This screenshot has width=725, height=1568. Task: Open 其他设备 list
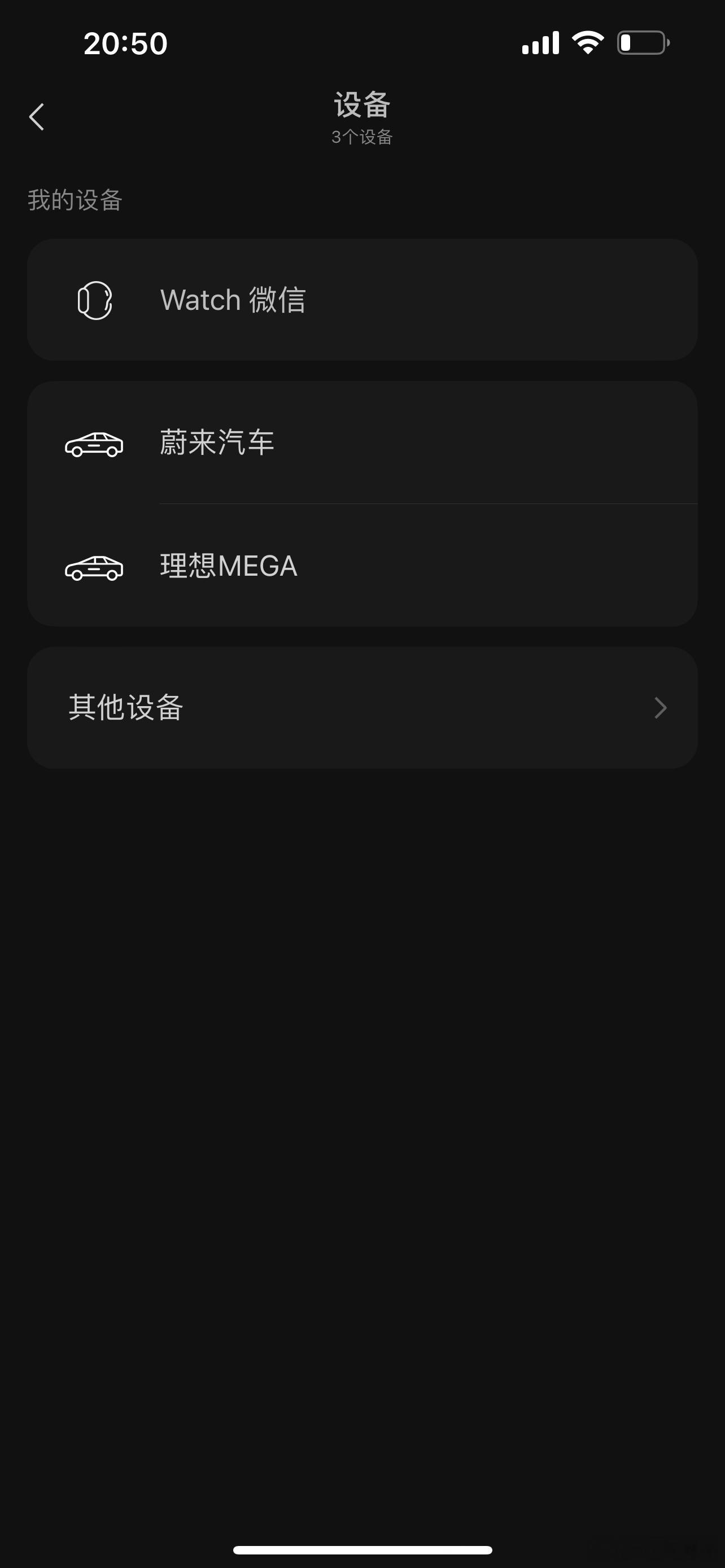tap(362, 707)
